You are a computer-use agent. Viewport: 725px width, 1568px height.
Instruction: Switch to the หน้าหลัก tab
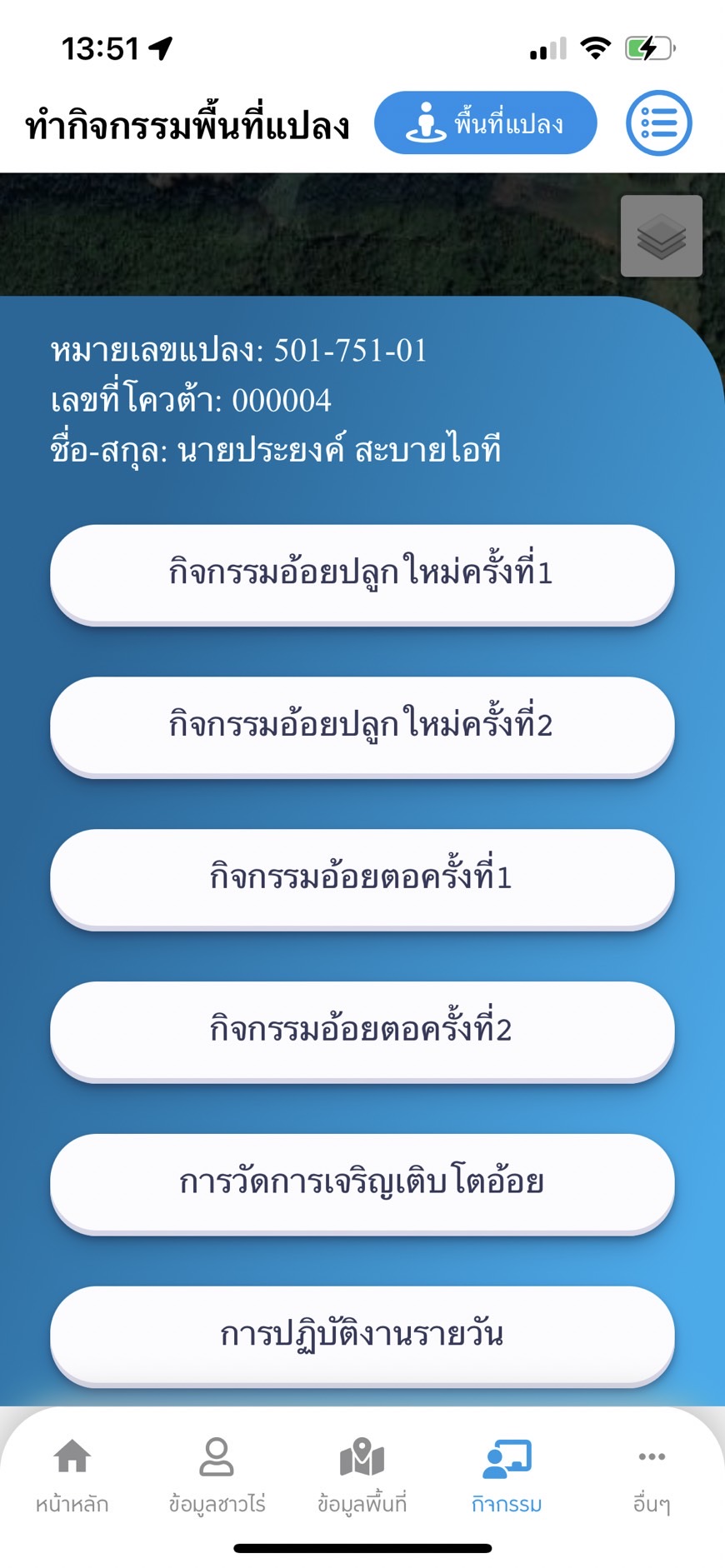[x=72, y=1475]
